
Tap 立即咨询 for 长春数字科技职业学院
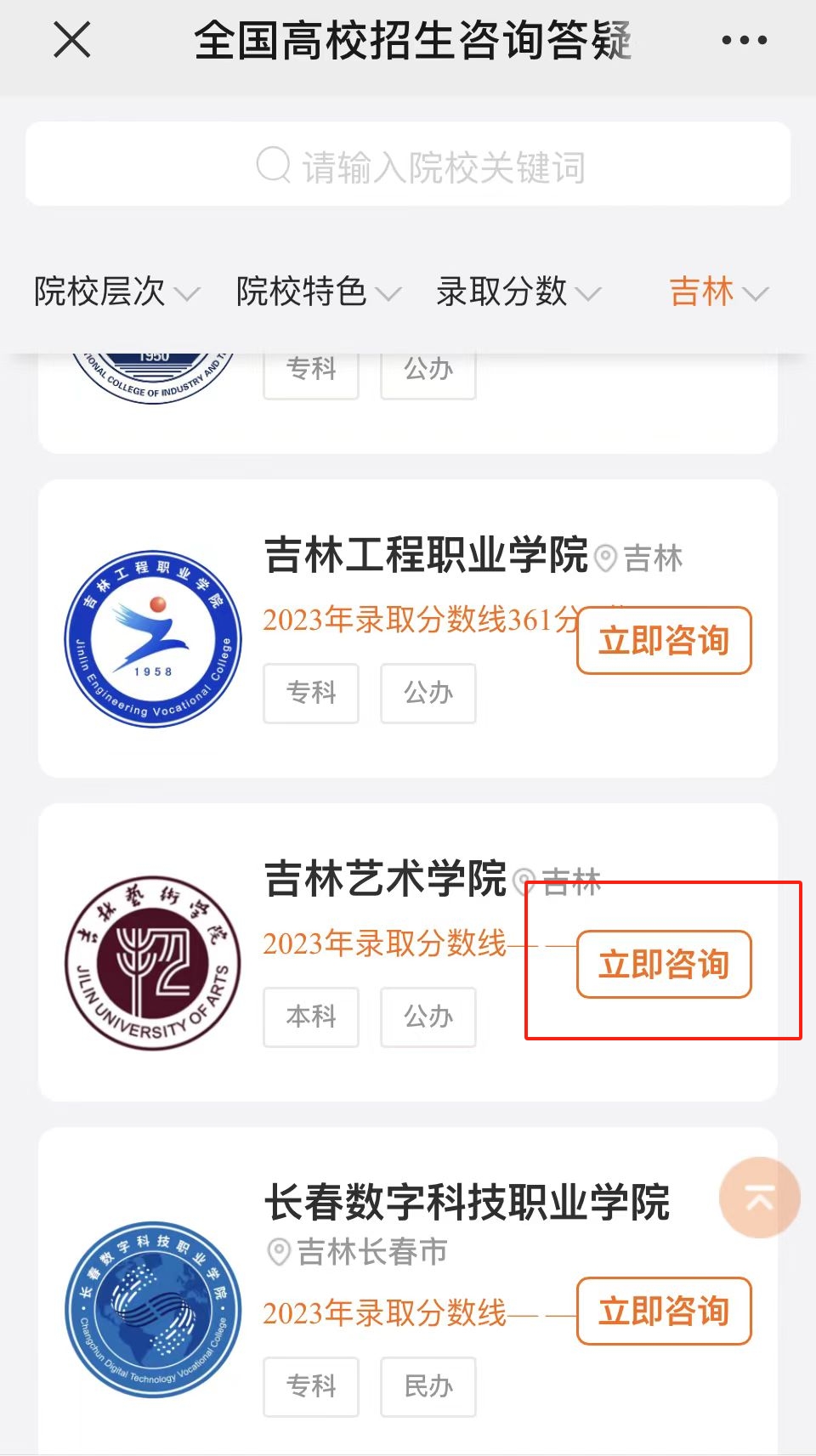664,1311
